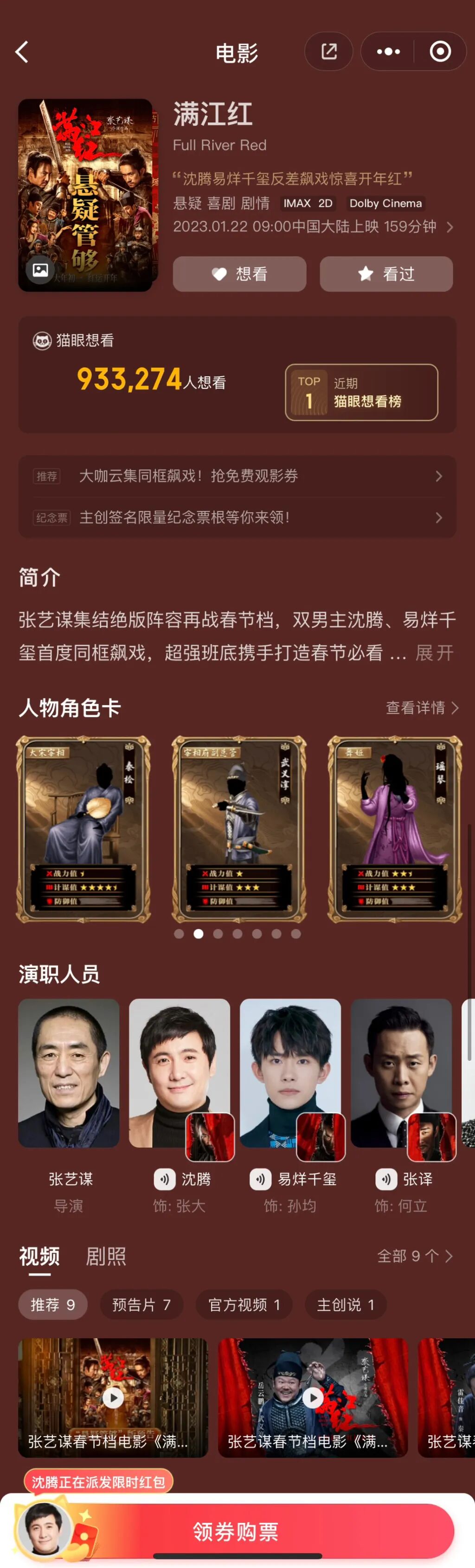
Task: Mark 满江红 as 看过
Action: (x=385, y=274)
